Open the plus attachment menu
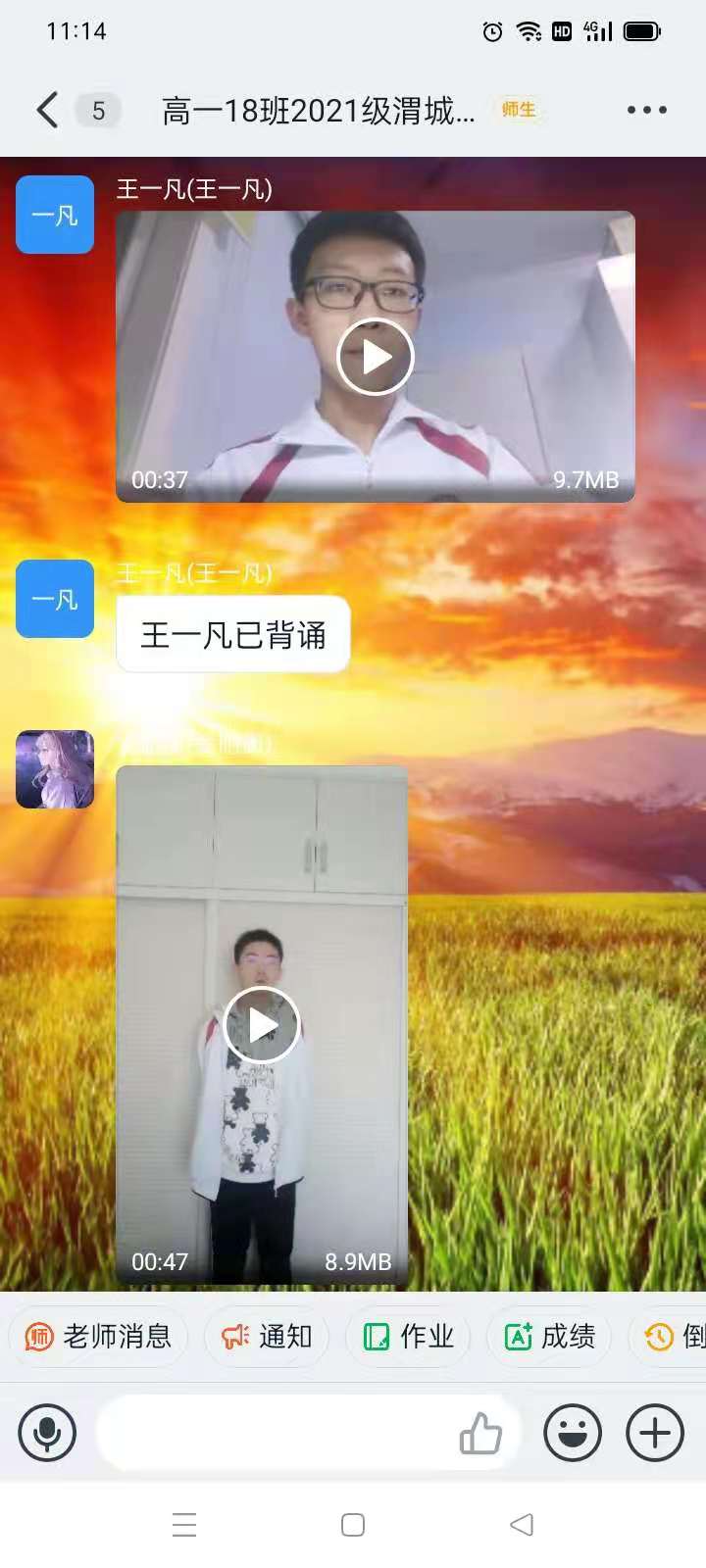The image size is (706, 1568). click(x=655, y=1434)
